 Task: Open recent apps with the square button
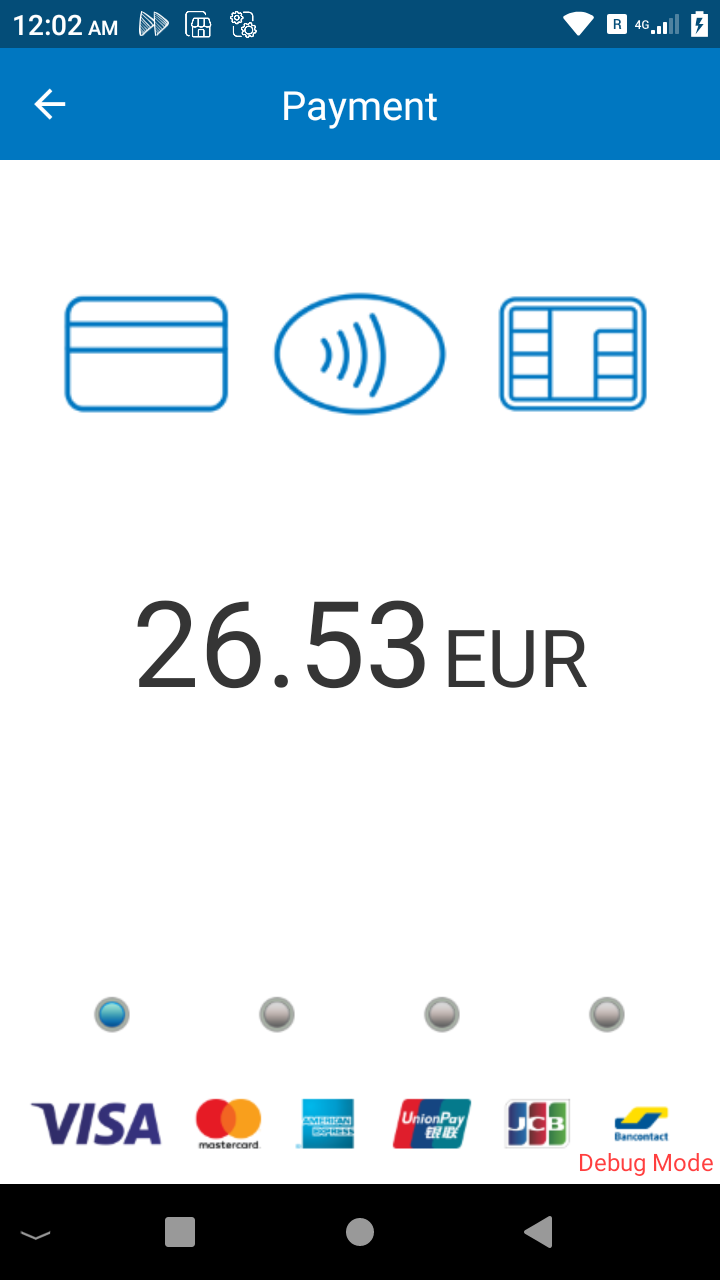180,1232
